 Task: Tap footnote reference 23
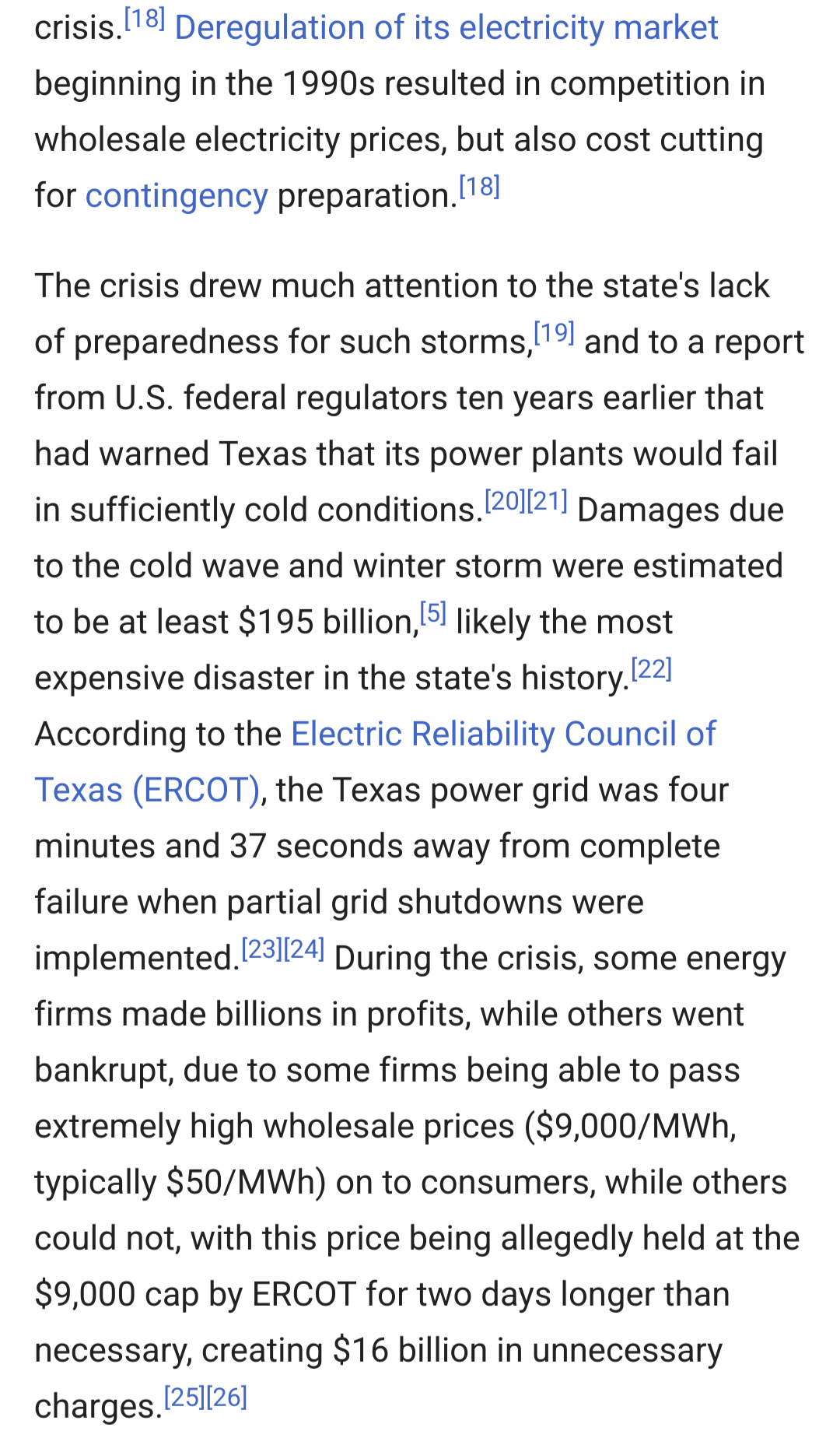[262, 949]
